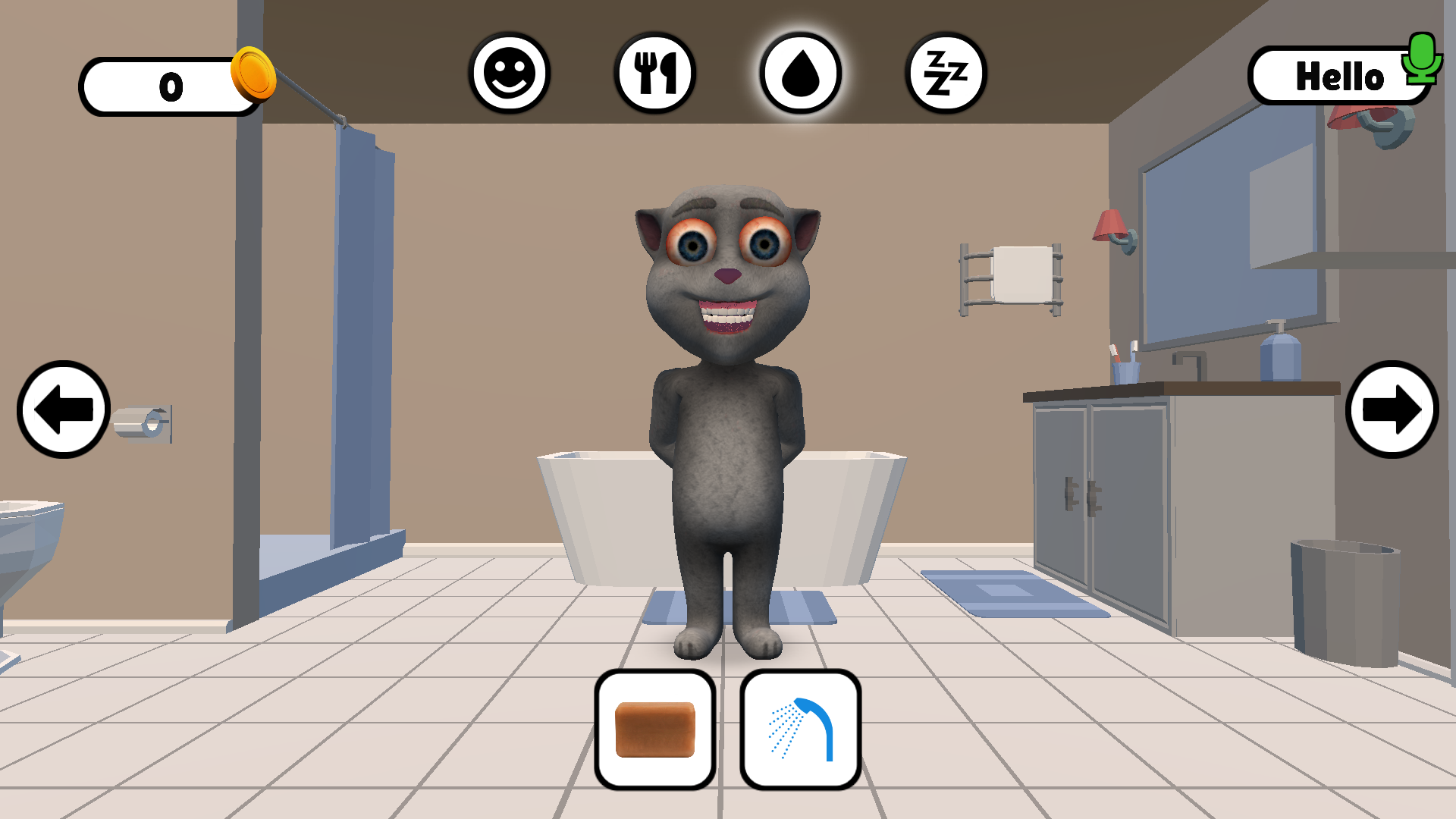Switch to the food fork-and-knife mode

point(654,74)
